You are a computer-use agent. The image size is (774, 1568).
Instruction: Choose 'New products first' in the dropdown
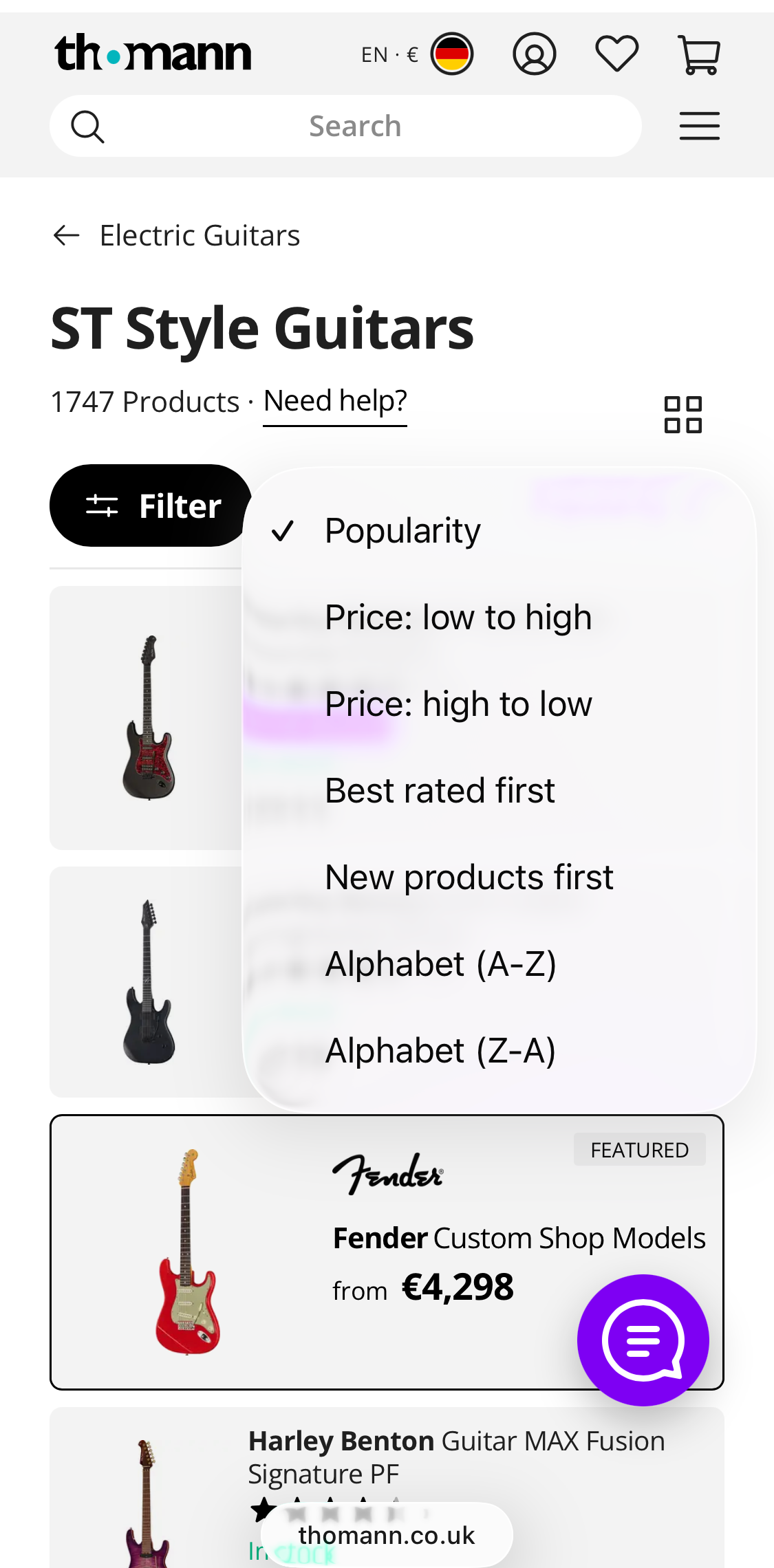tap(469, 876)
